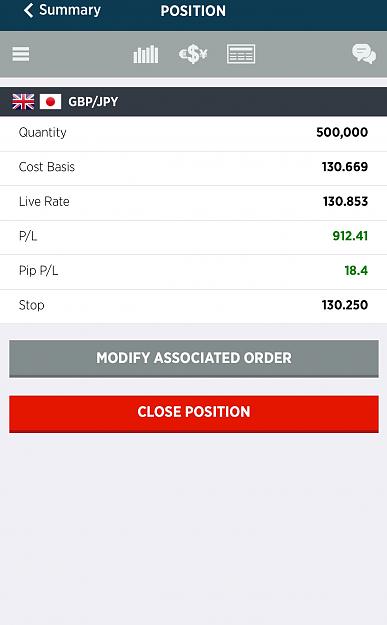The width and height of the screenshot is (387, 625).
Task: Open the currency rates icon
Action: 193,54
